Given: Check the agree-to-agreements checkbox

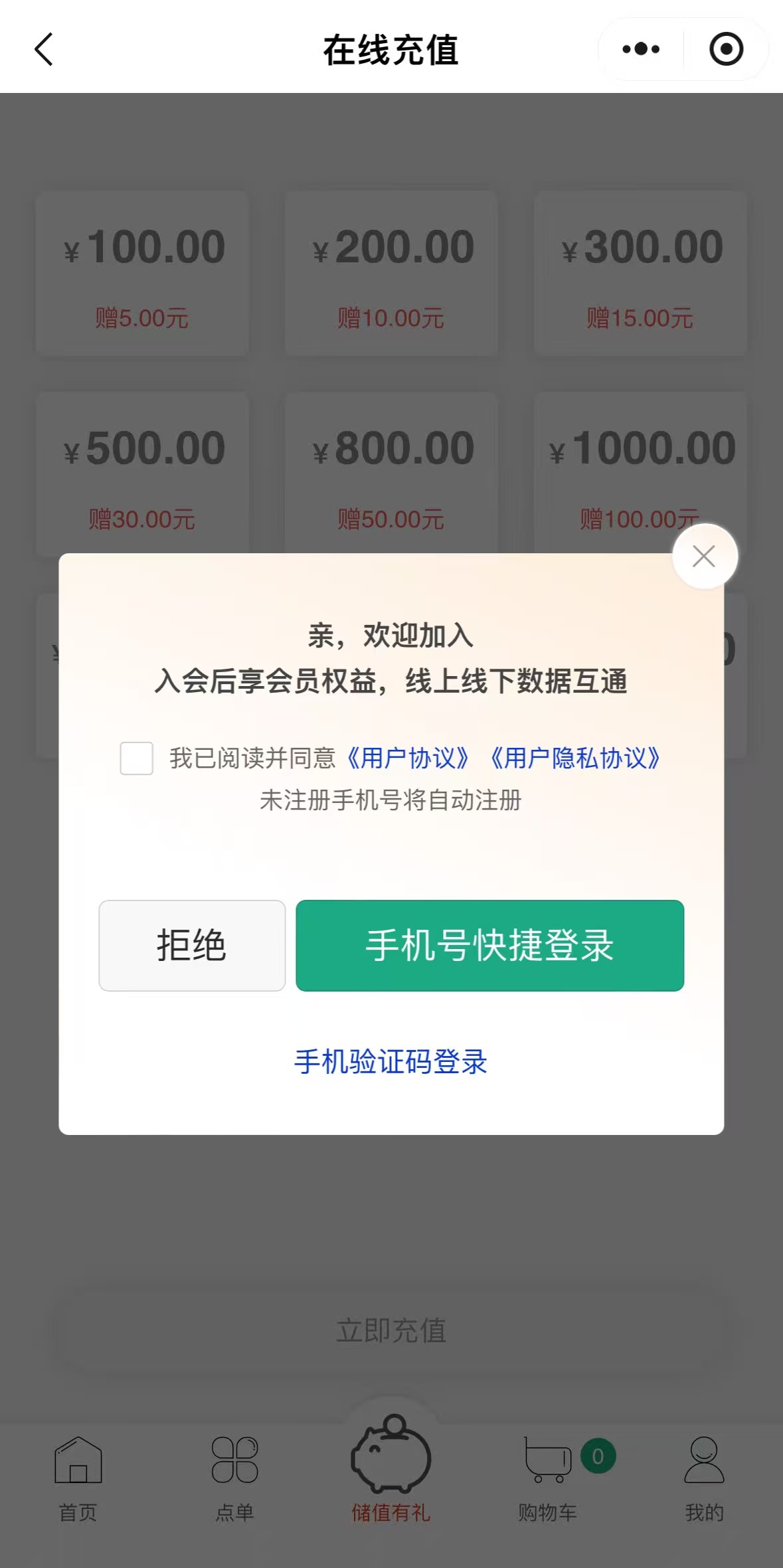Looking at the screenshot, I should [x=137, y=758].
